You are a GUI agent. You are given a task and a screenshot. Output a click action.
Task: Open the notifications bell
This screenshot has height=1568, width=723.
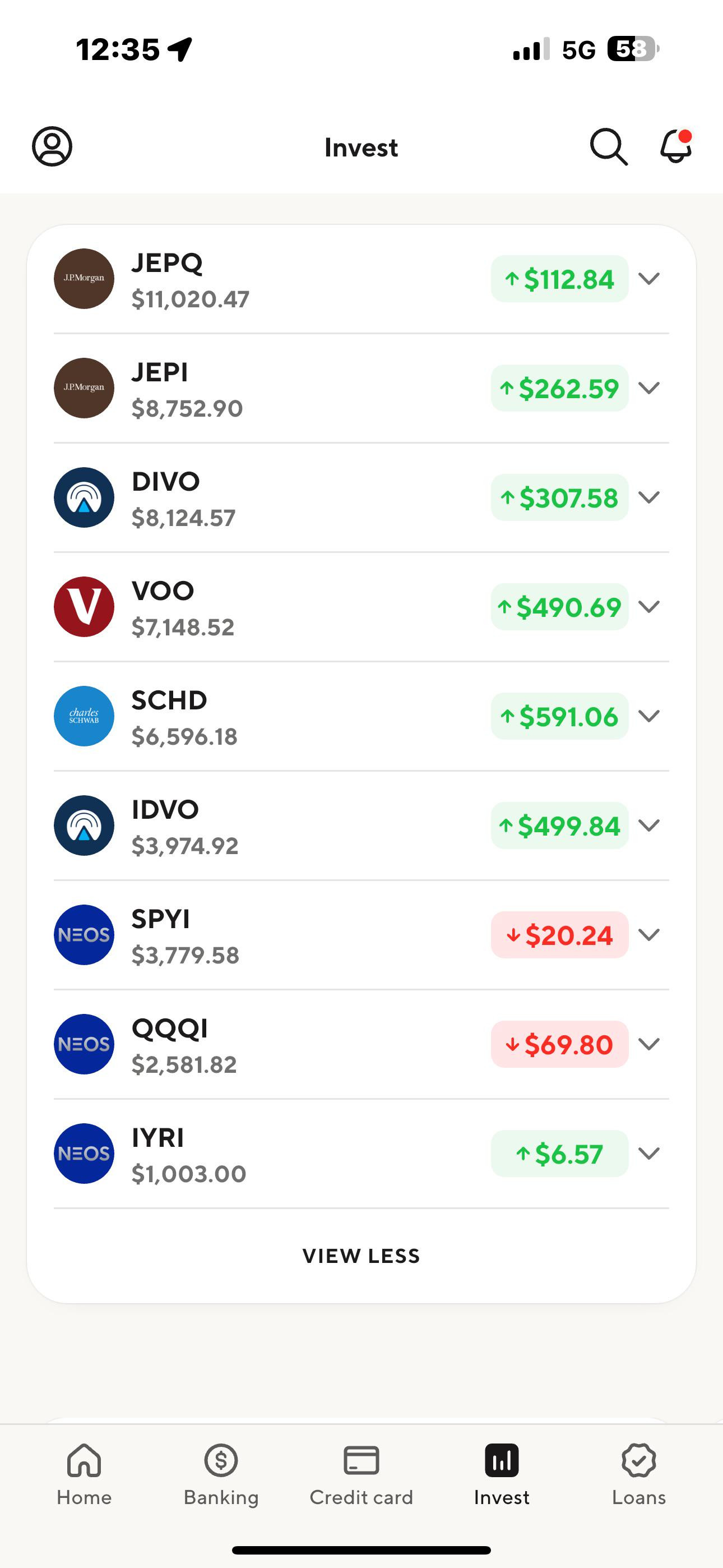676,146
